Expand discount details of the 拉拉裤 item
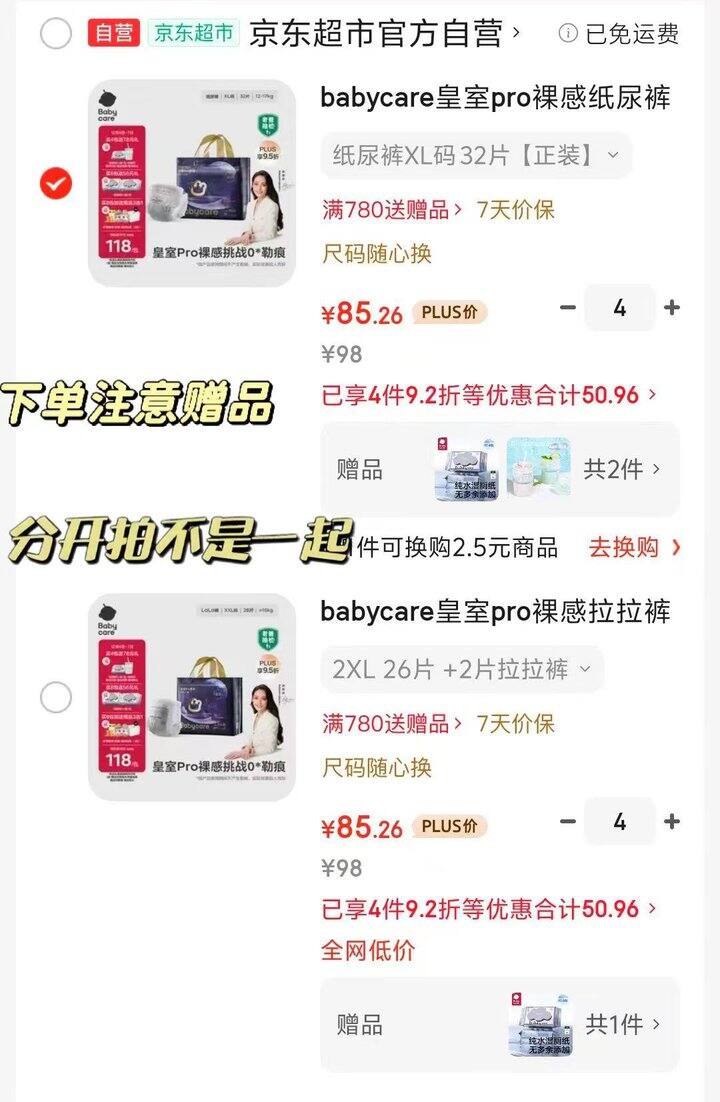The height and width of the screenshot is (1102, 720). [489, 909]
